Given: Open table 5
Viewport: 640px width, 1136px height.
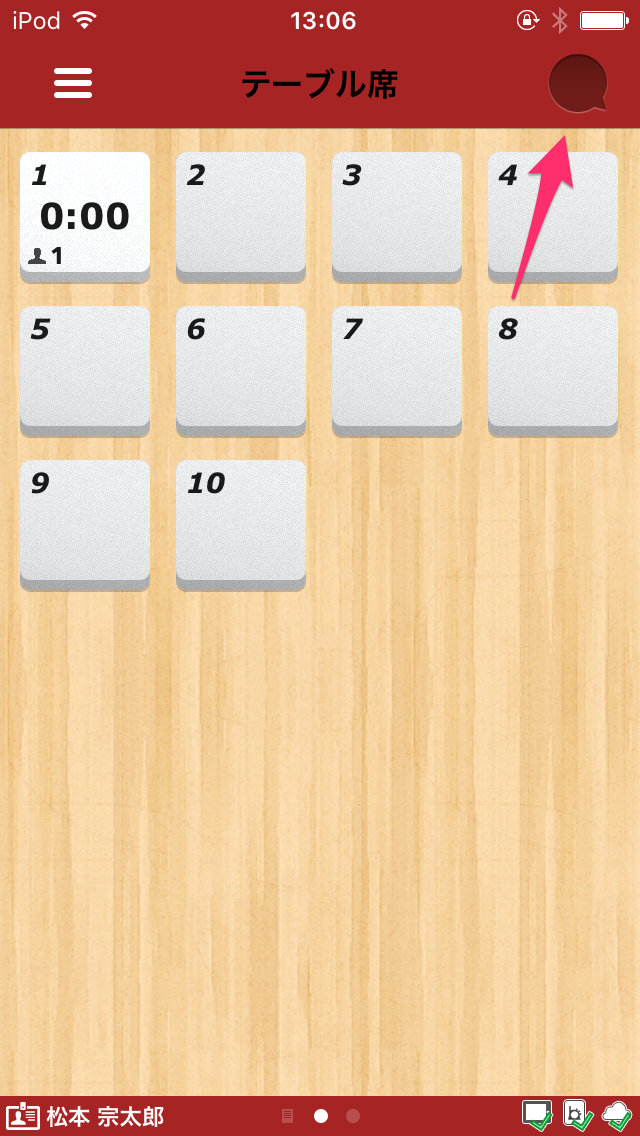Looking at the screenshot, I should point(85,372).
